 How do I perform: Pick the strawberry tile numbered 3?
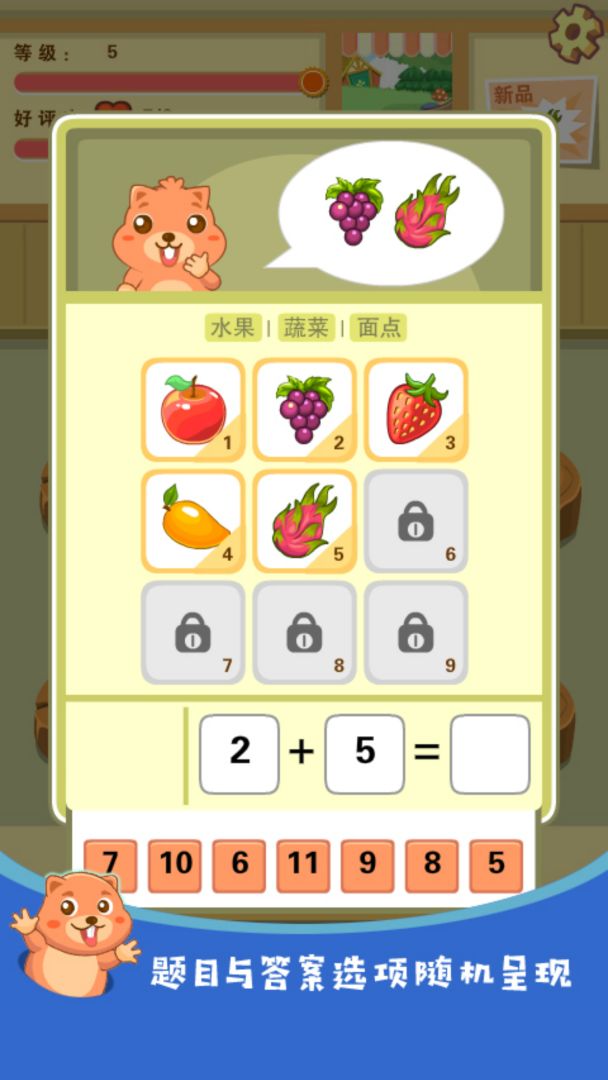(415, 409)
